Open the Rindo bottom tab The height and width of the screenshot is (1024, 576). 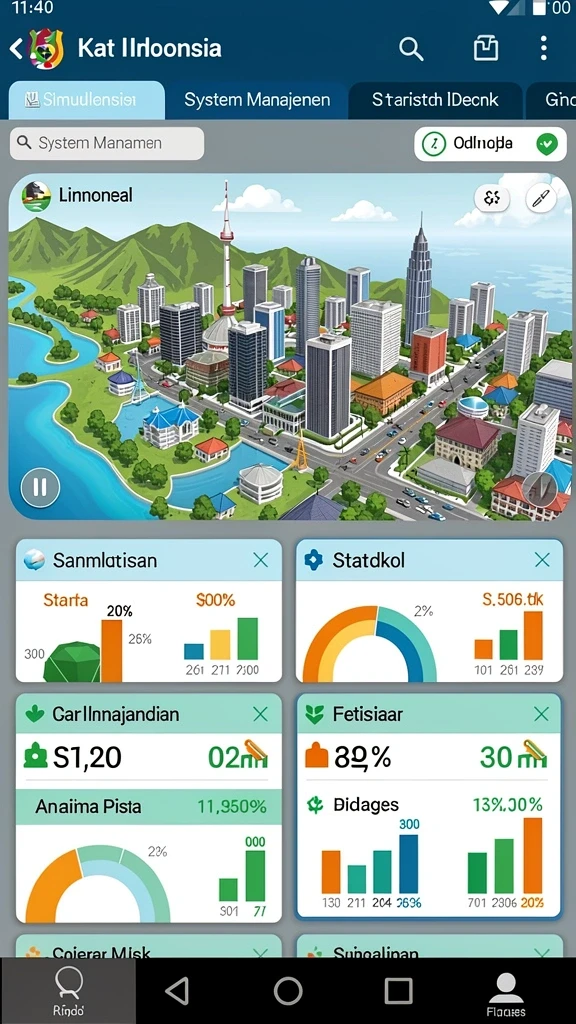coord(69,991)
